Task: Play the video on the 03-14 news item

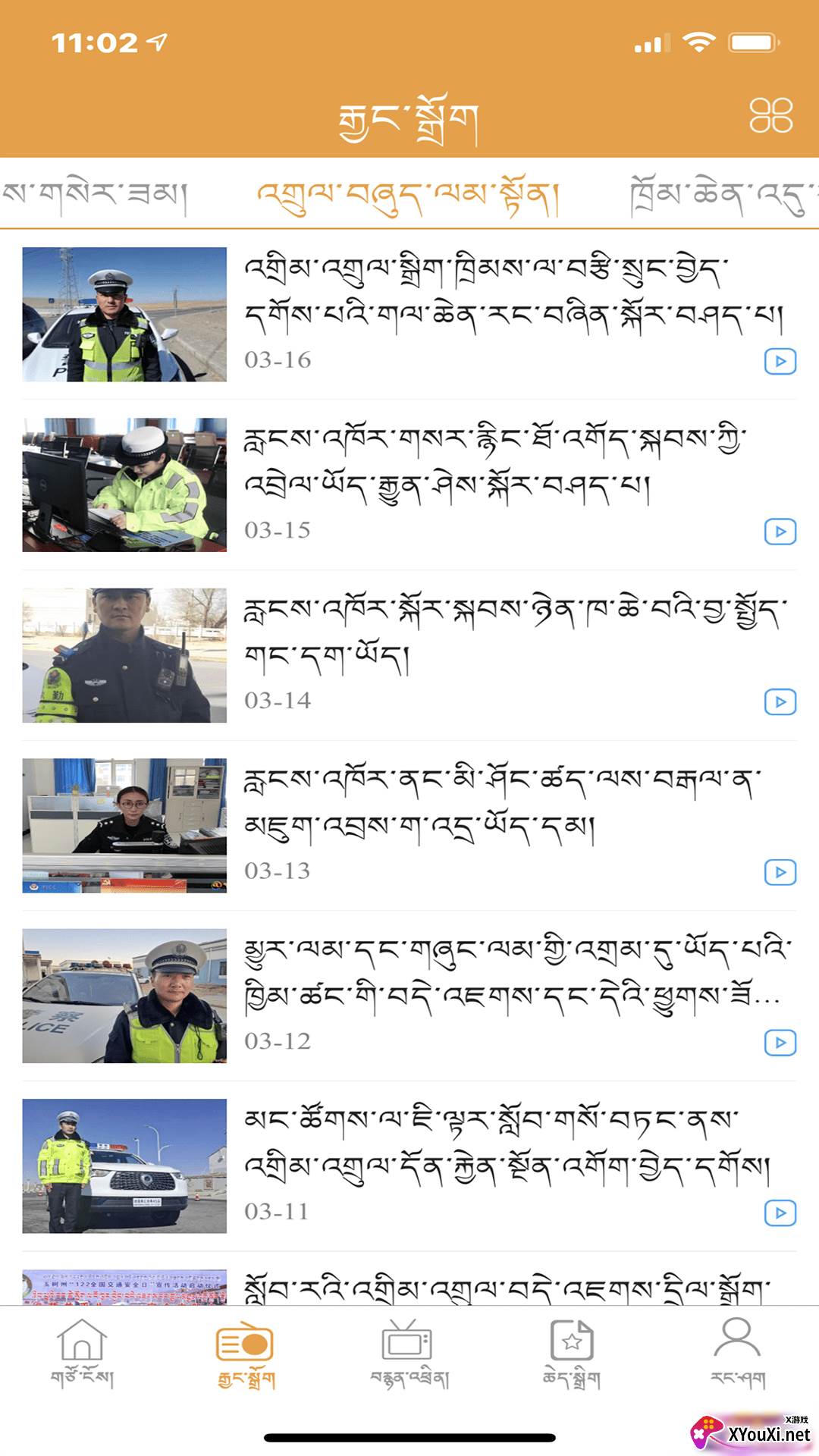Action: click(779, 703)
